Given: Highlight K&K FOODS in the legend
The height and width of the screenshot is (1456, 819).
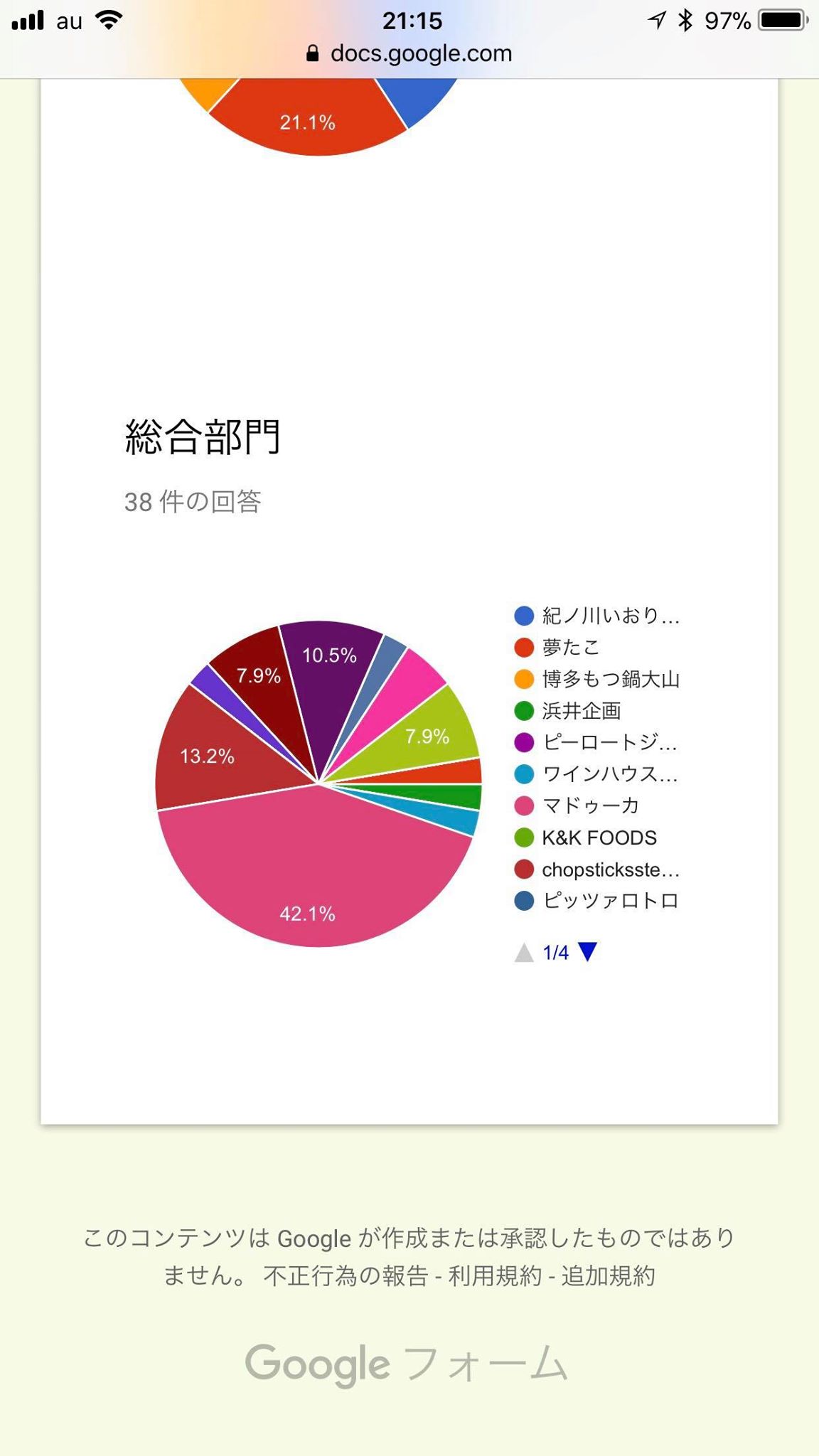Looking at the screenshot, I should 599,837.
